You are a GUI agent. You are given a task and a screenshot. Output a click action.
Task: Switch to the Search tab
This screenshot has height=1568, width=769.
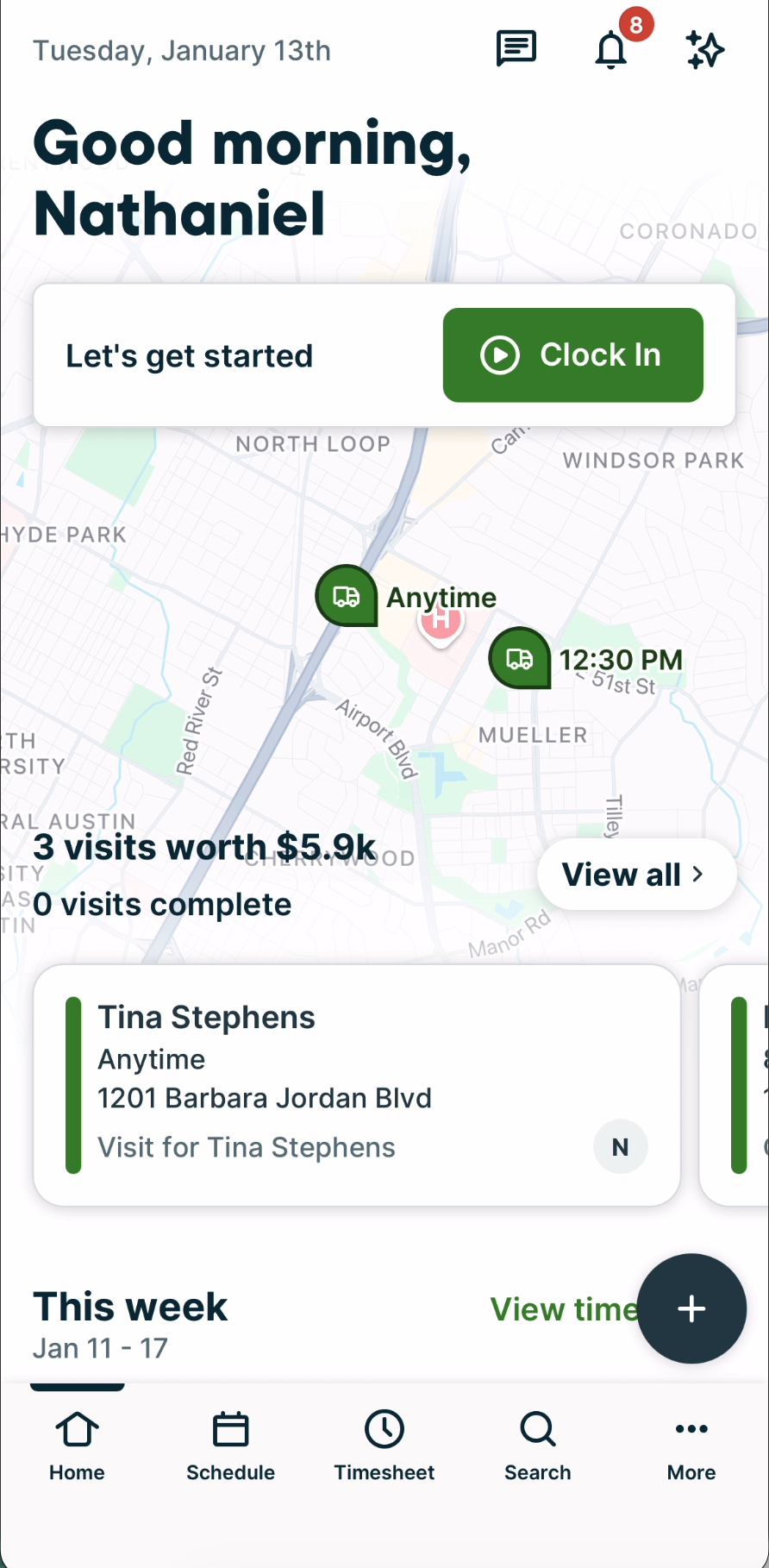pos(537,1446)
